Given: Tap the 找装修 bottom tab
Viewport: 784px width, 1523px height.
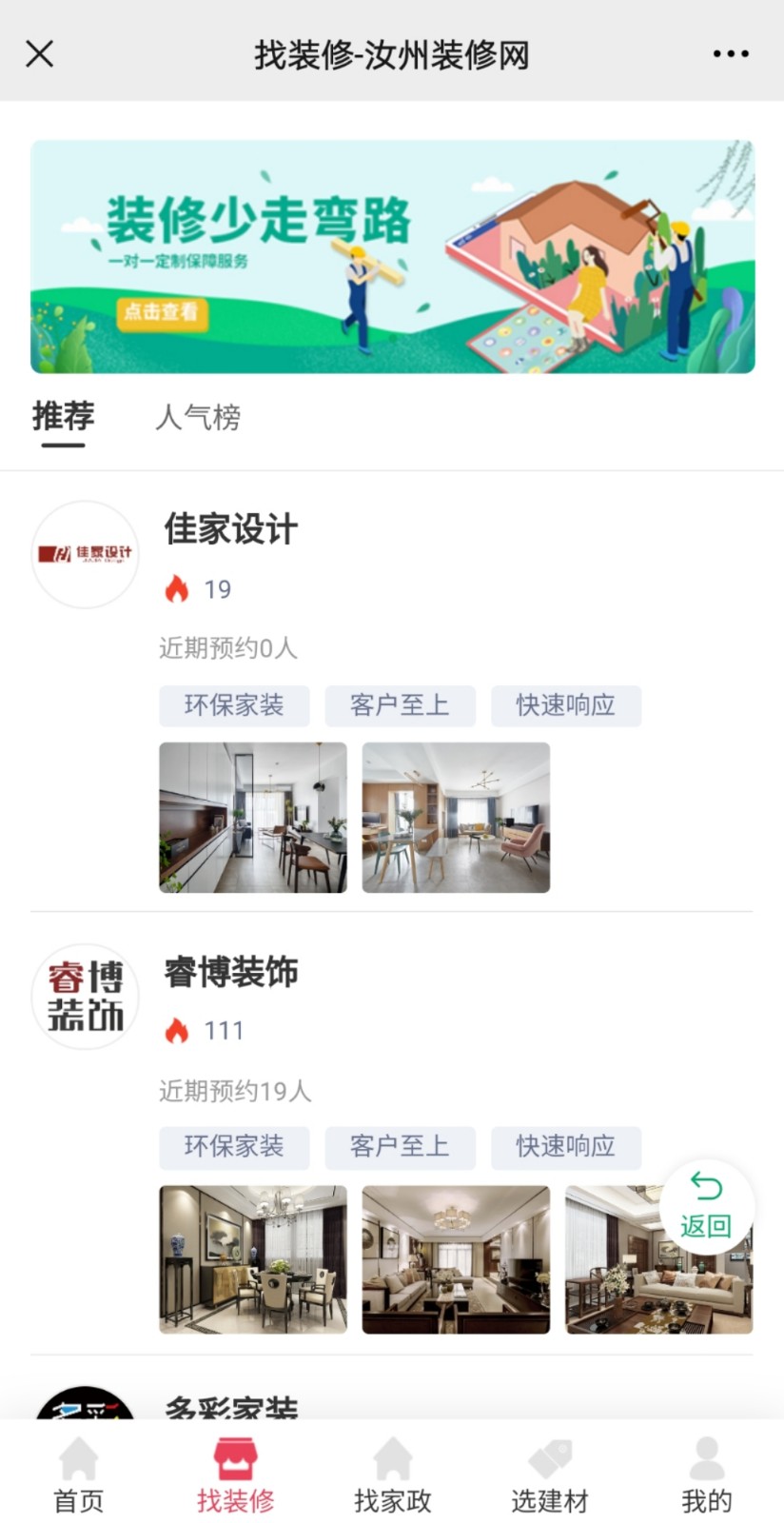Looking at the screenshot, I should 235,1475.
